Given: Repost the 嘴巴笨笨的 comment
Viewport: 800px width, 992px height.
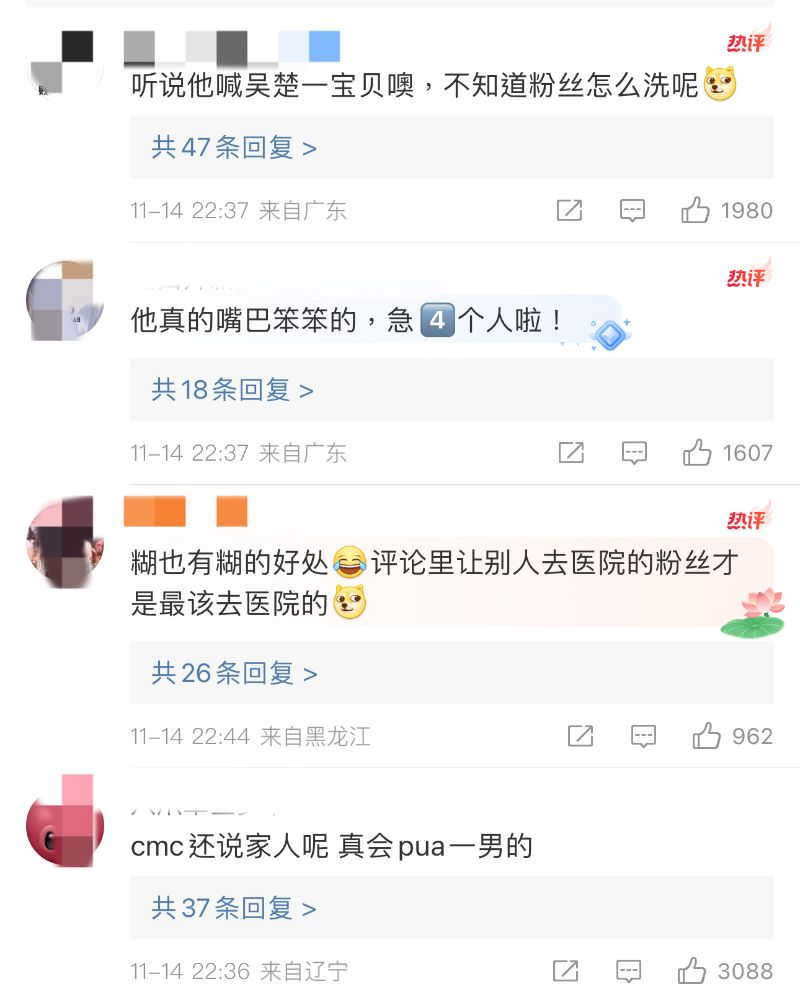Looking at the screenshot, I should [x=571, y=453].
